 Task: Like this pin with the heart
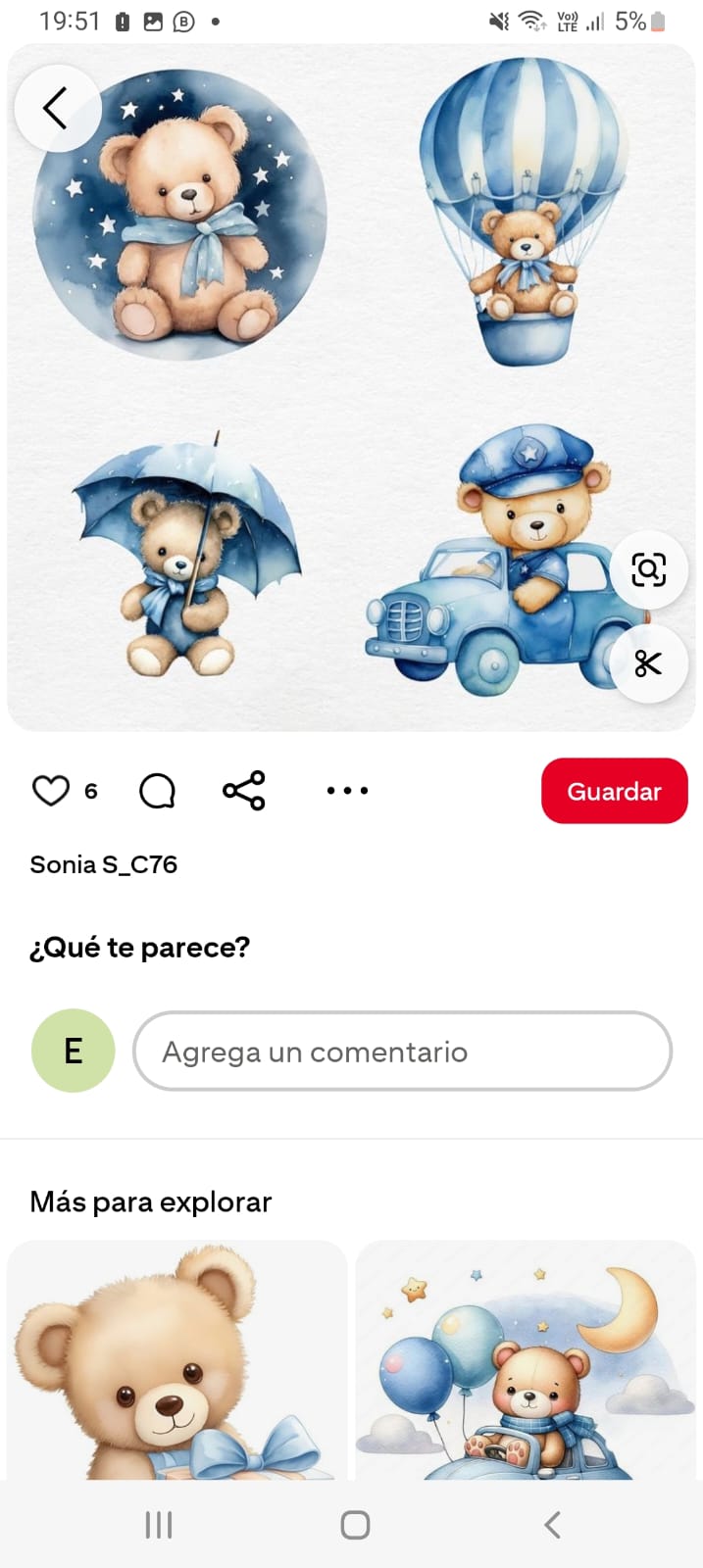click(x=51, y=790)
